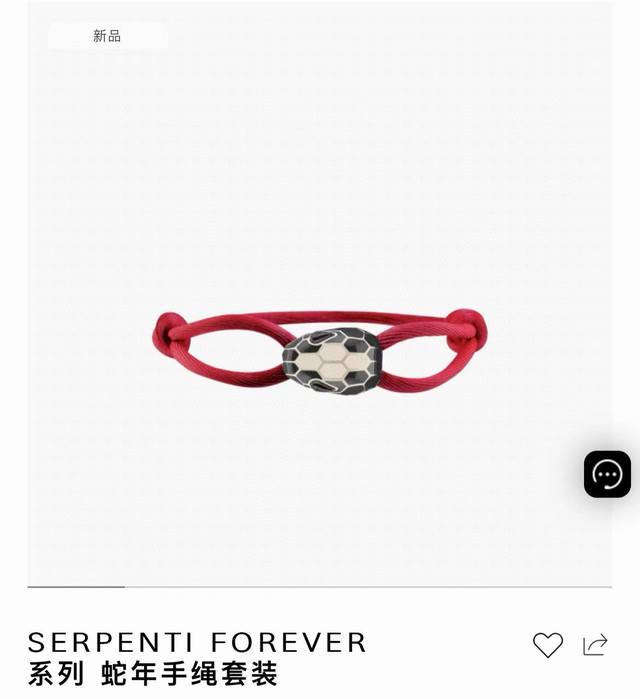Viewport: 640px width, 699px height.
Task: Open the live chat bubble
Action: pyautogui.click(x=607, y=474)
